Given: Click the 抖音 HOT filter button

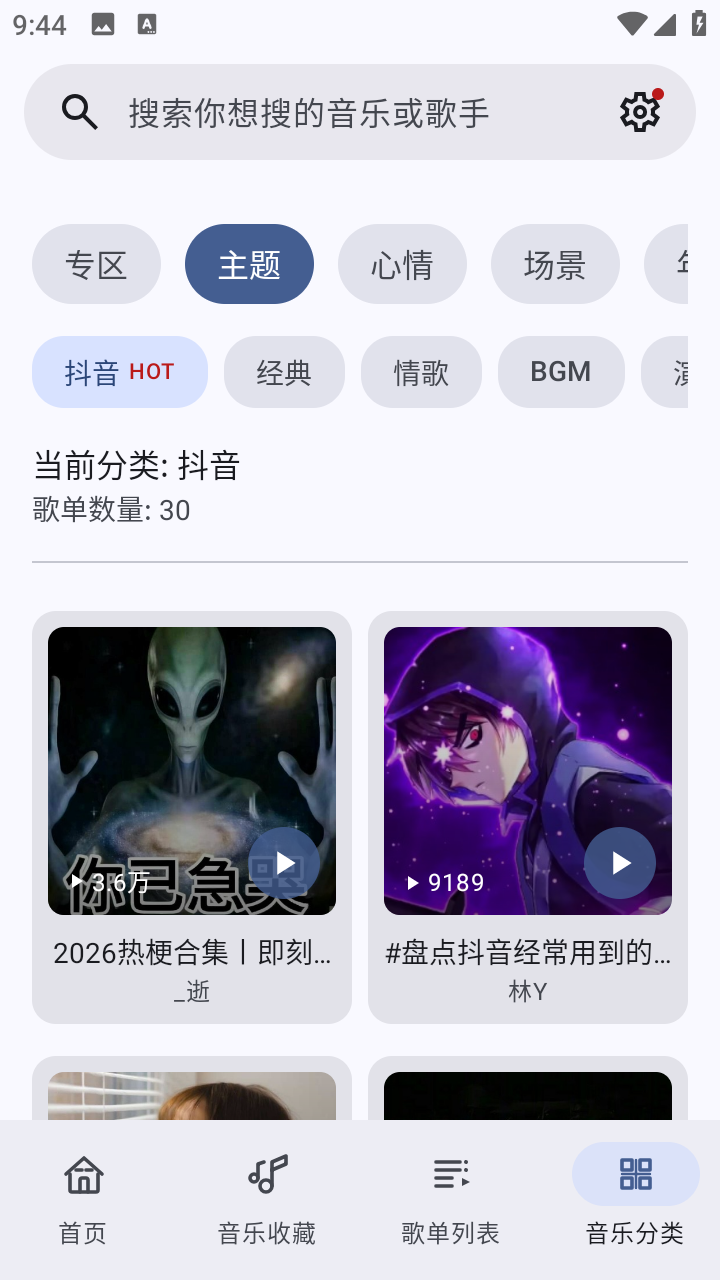Looking at the screenshot, I should click(119, 371).
